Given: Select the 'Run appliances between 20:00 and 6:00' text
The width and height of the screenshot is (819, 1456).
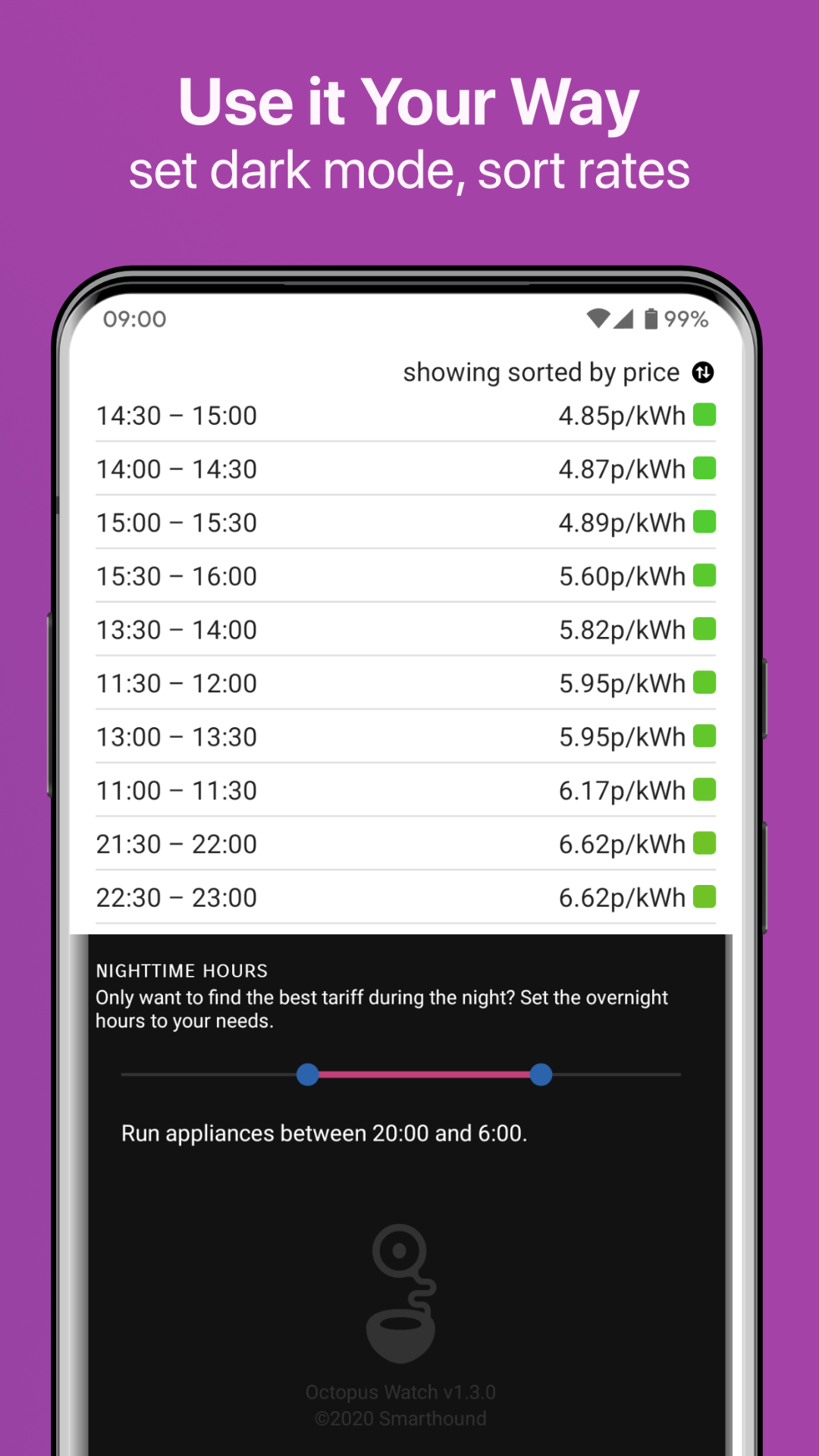Looking at the screenshot, I should (326, 1132).
